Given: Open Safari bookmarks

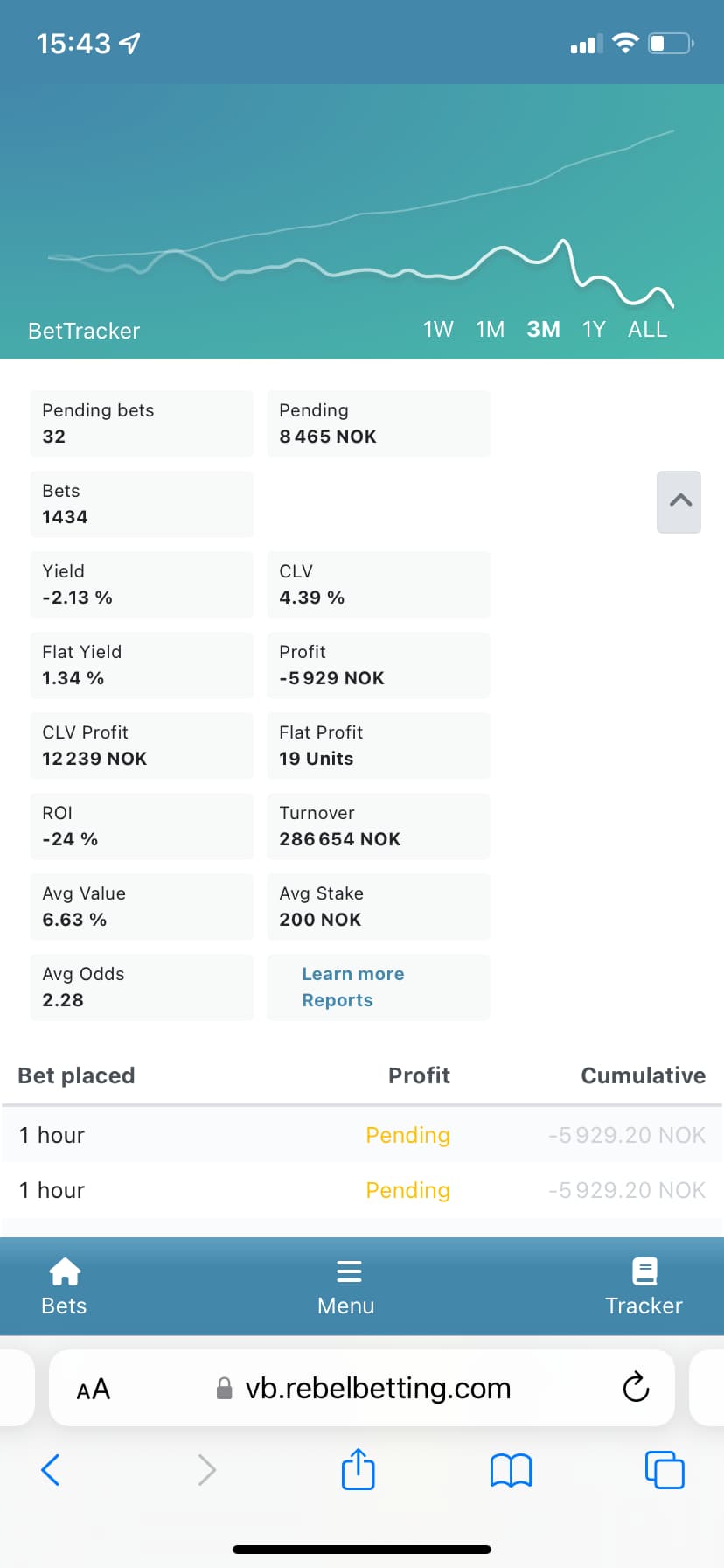Looking at the screenshot, I should [512, 1470].
